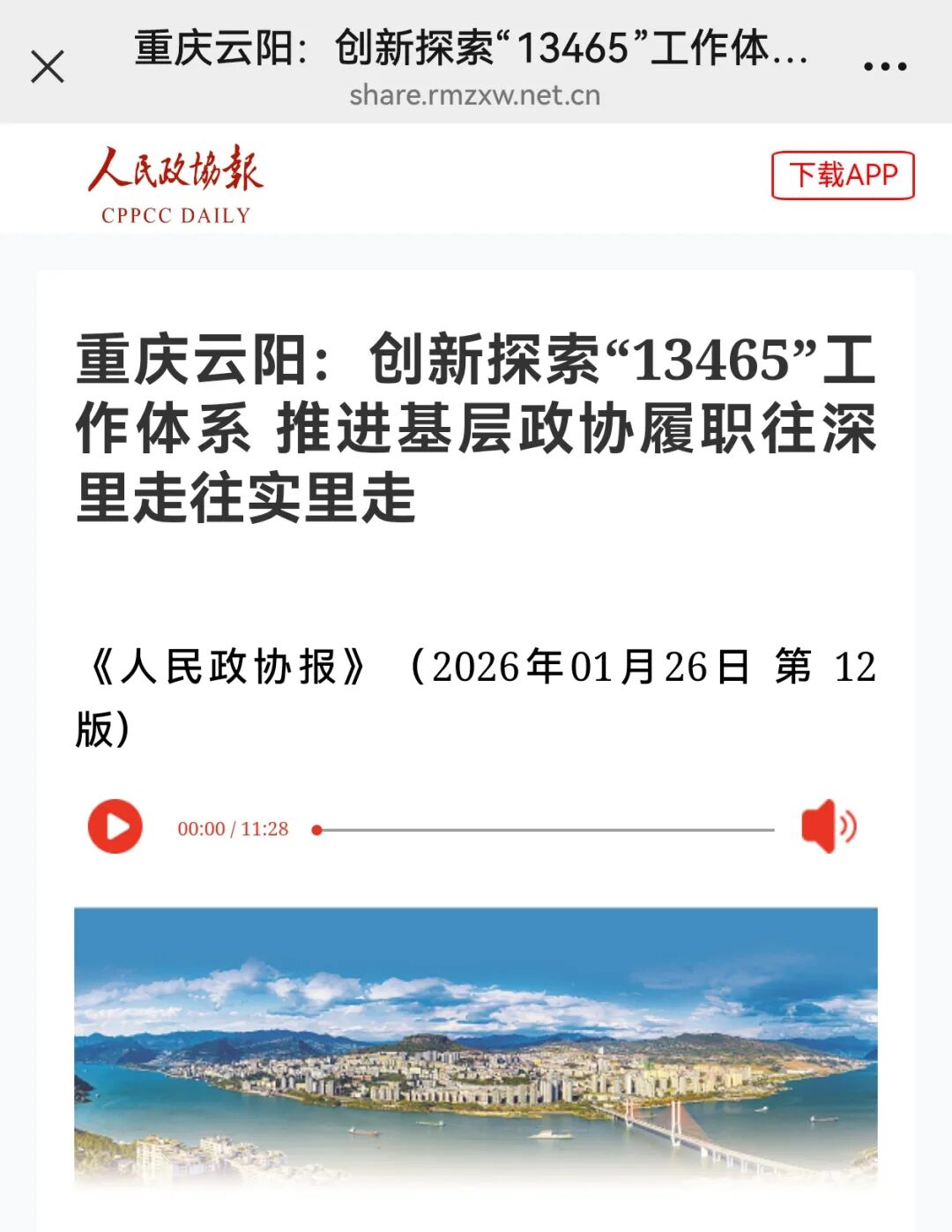Mute the audio speaker icon
This screenshot has width=952, height=1232.
coord(827,827)
